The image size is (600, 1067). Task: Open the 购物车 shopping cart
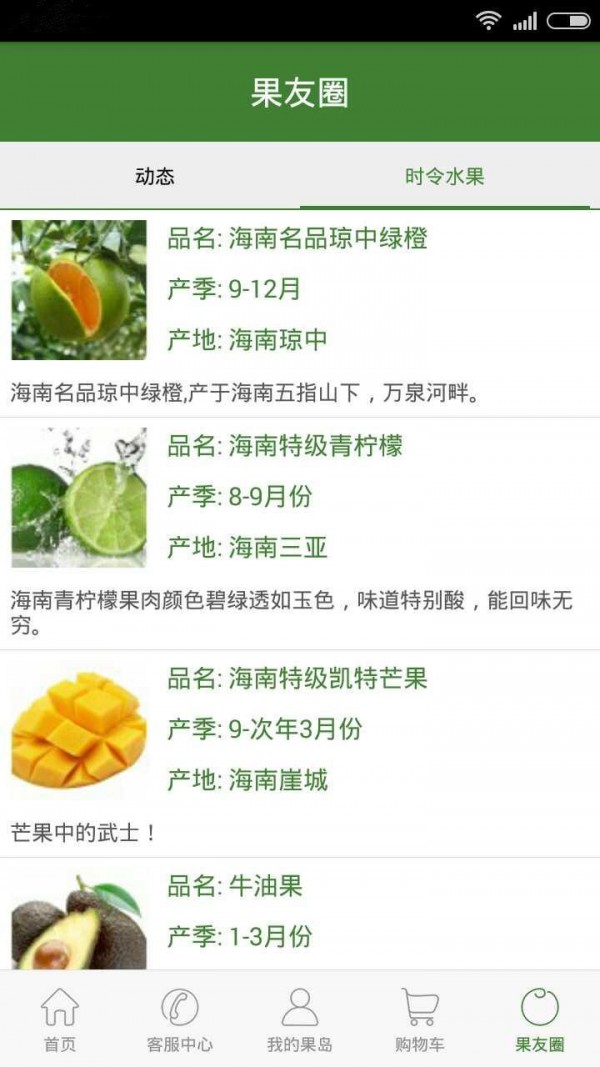tap(420, 1018)
